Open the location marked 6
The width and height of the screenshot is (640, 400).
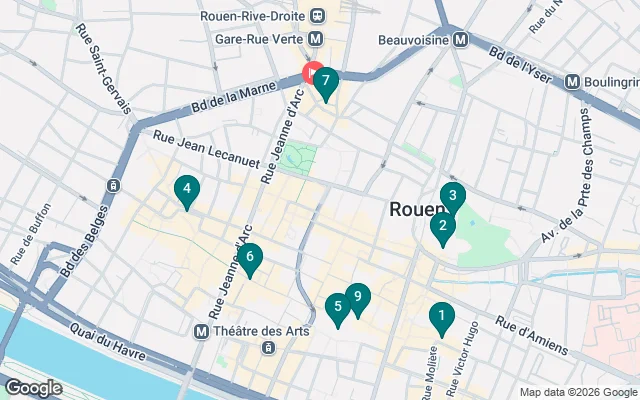249,258
